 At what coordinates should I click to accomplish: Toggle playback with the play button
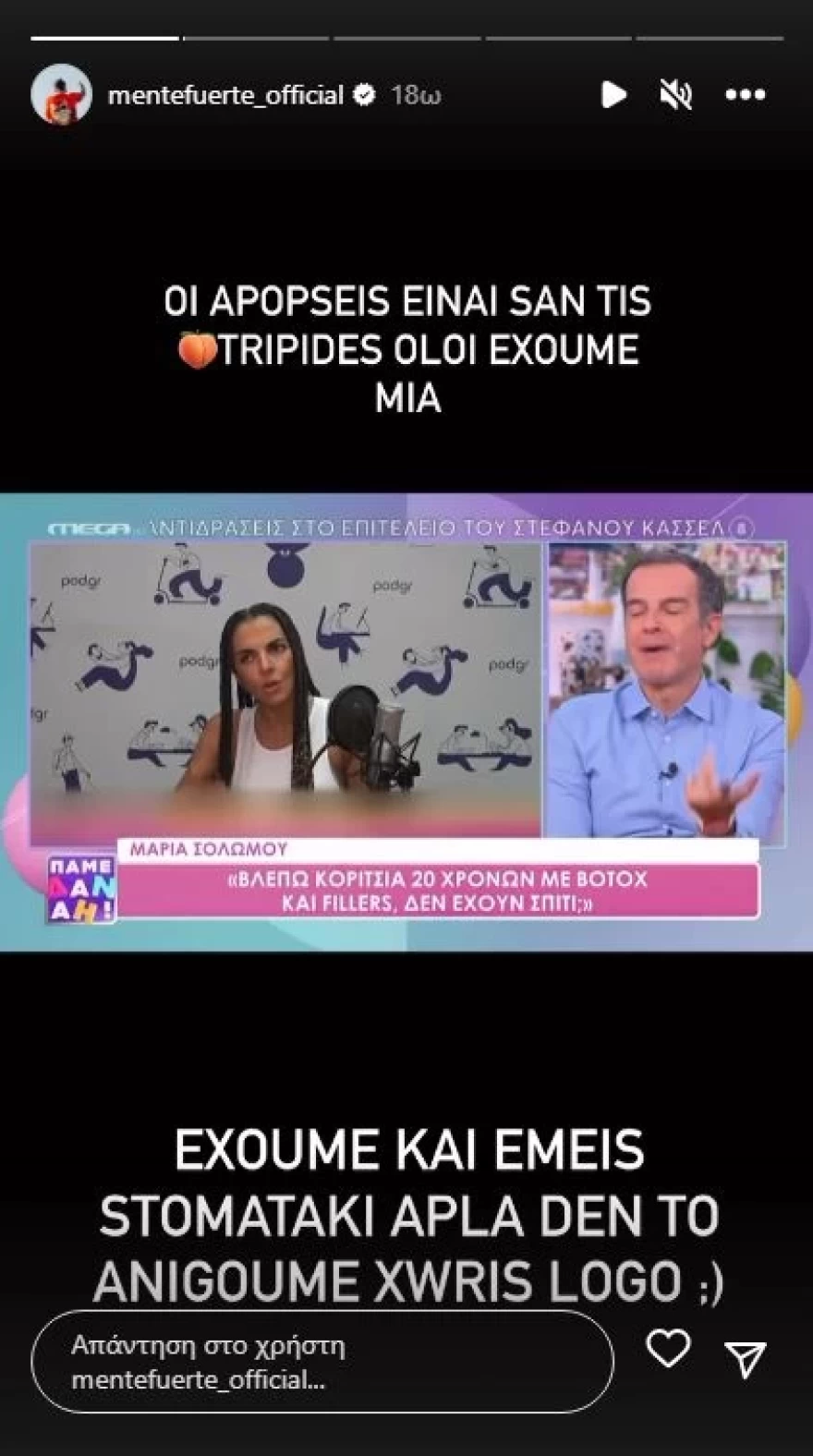pos(612,94)
